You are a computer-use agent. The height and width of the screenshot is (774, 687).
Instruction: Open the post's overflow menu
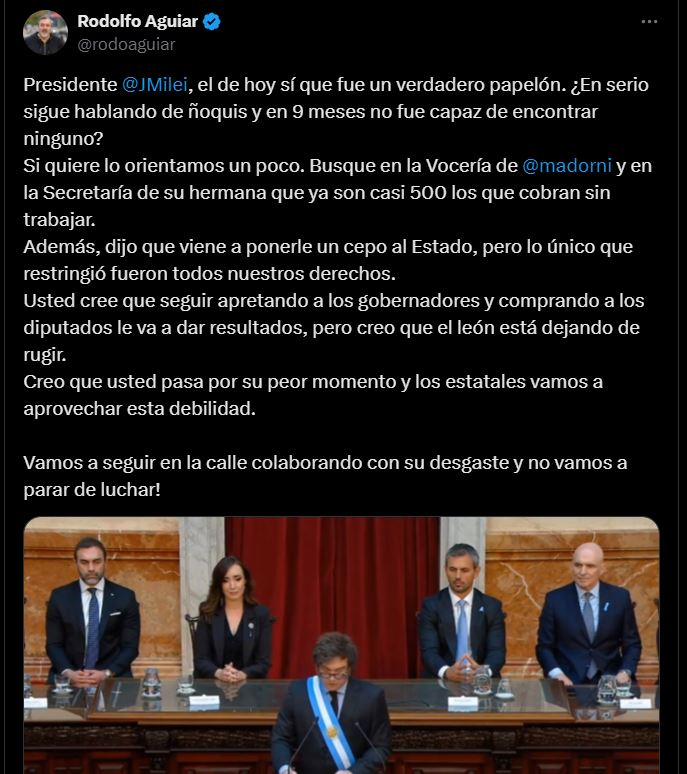pos(649,21)
